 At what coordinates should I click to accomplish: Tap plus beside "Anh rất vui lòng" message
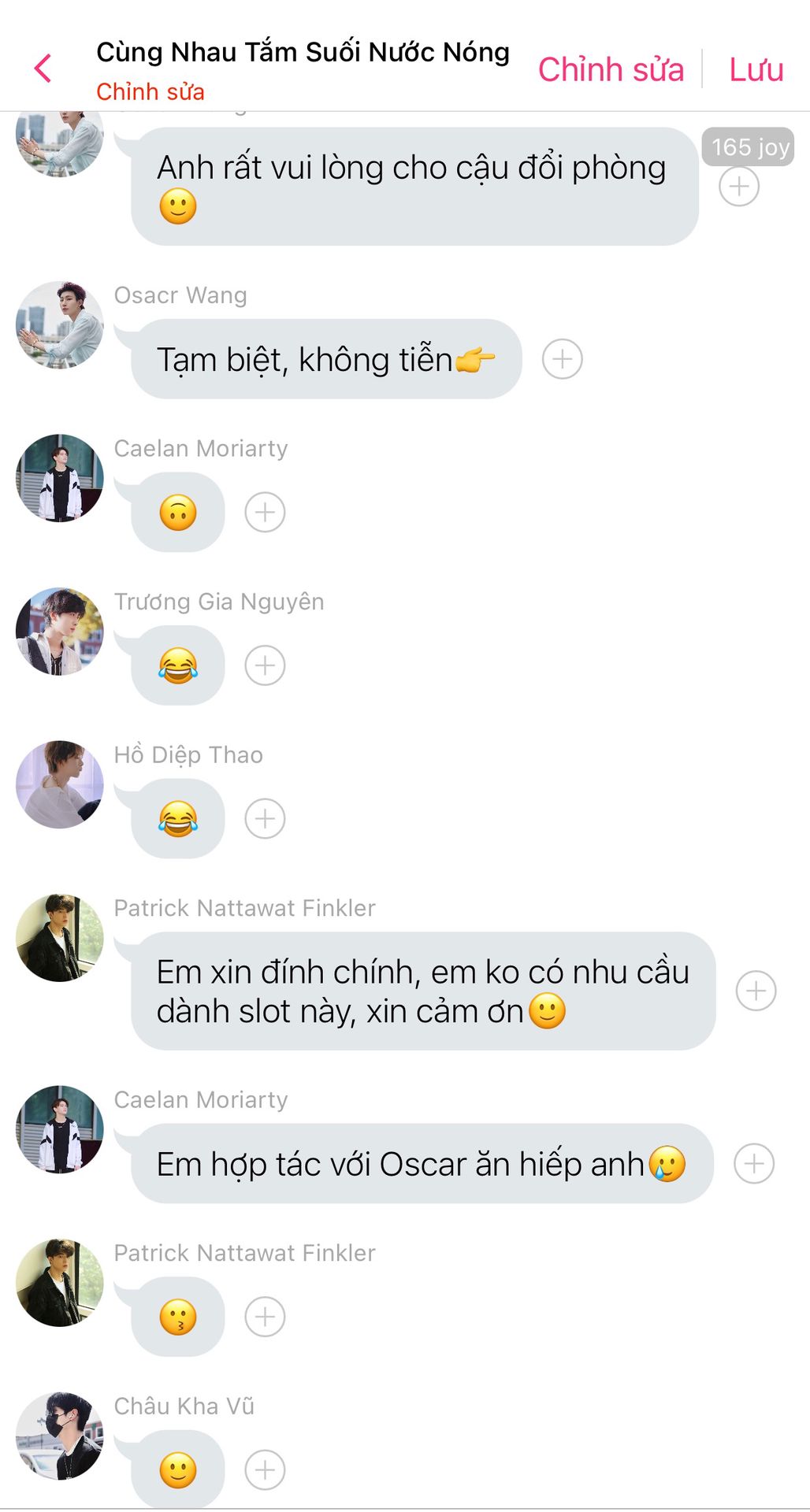(x=739, y=187)
